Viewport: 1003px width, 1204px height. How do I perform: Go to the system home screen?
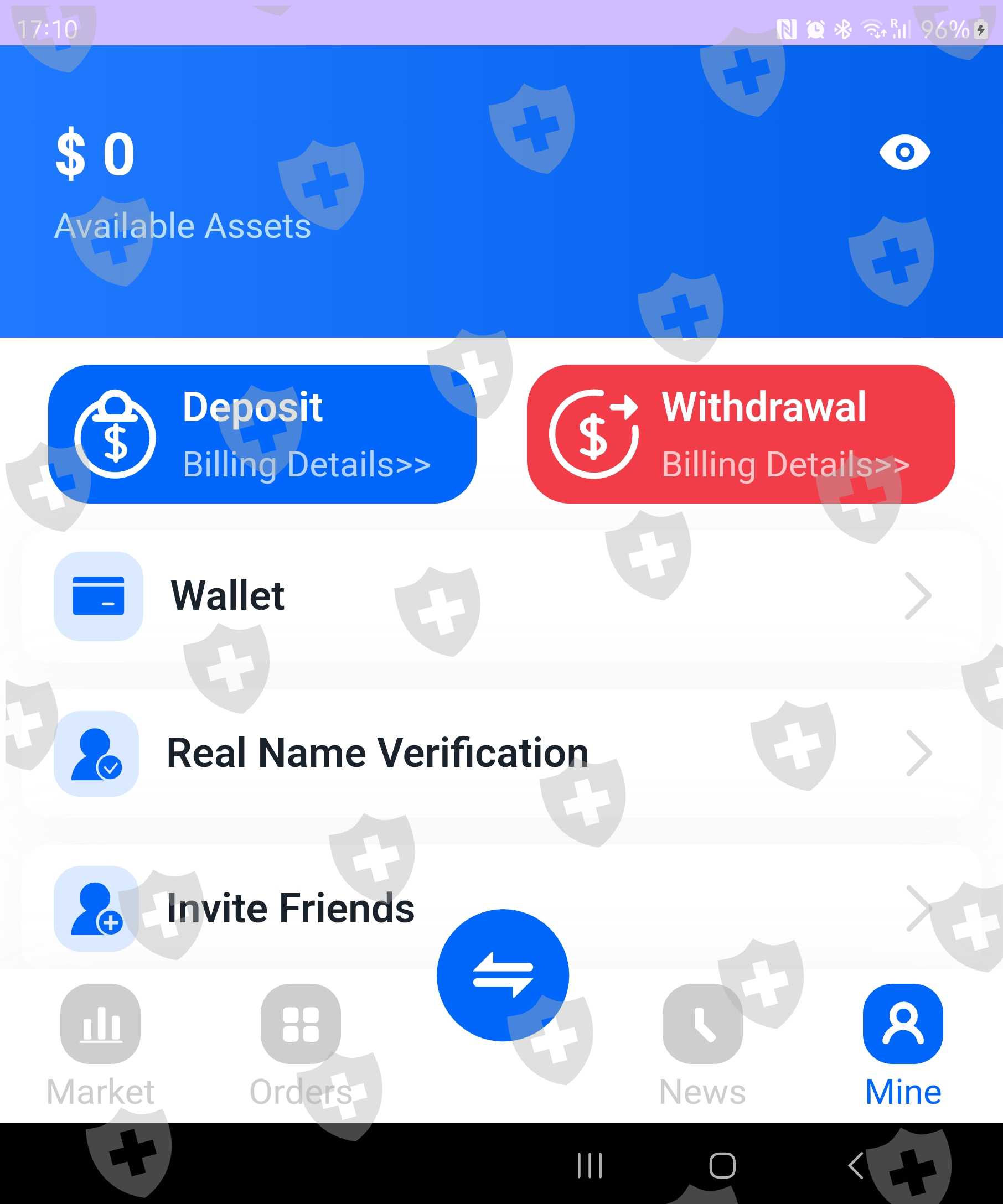(x=722, y=1166)
